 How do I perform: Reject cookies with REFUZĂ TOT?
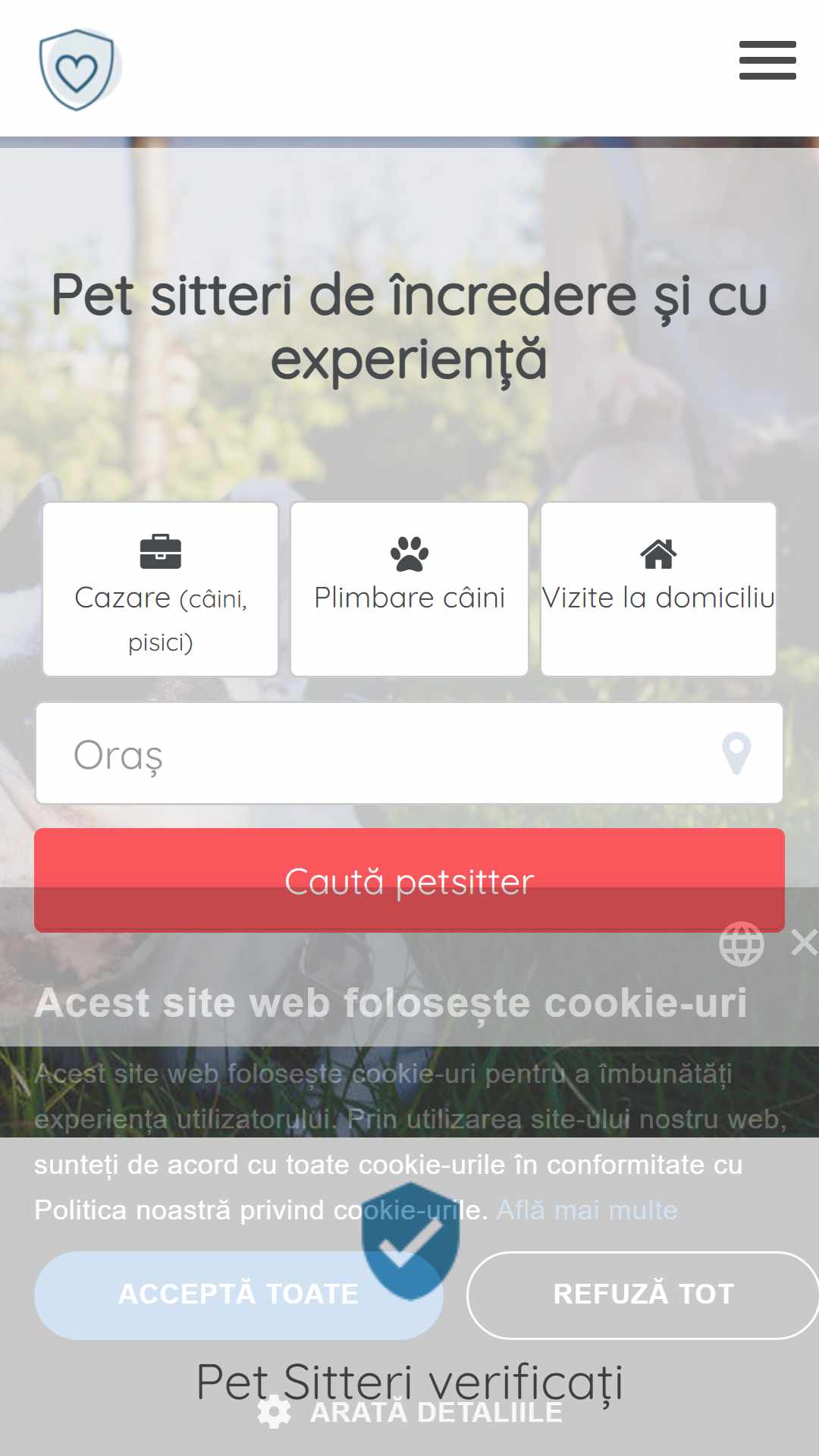643,1294
